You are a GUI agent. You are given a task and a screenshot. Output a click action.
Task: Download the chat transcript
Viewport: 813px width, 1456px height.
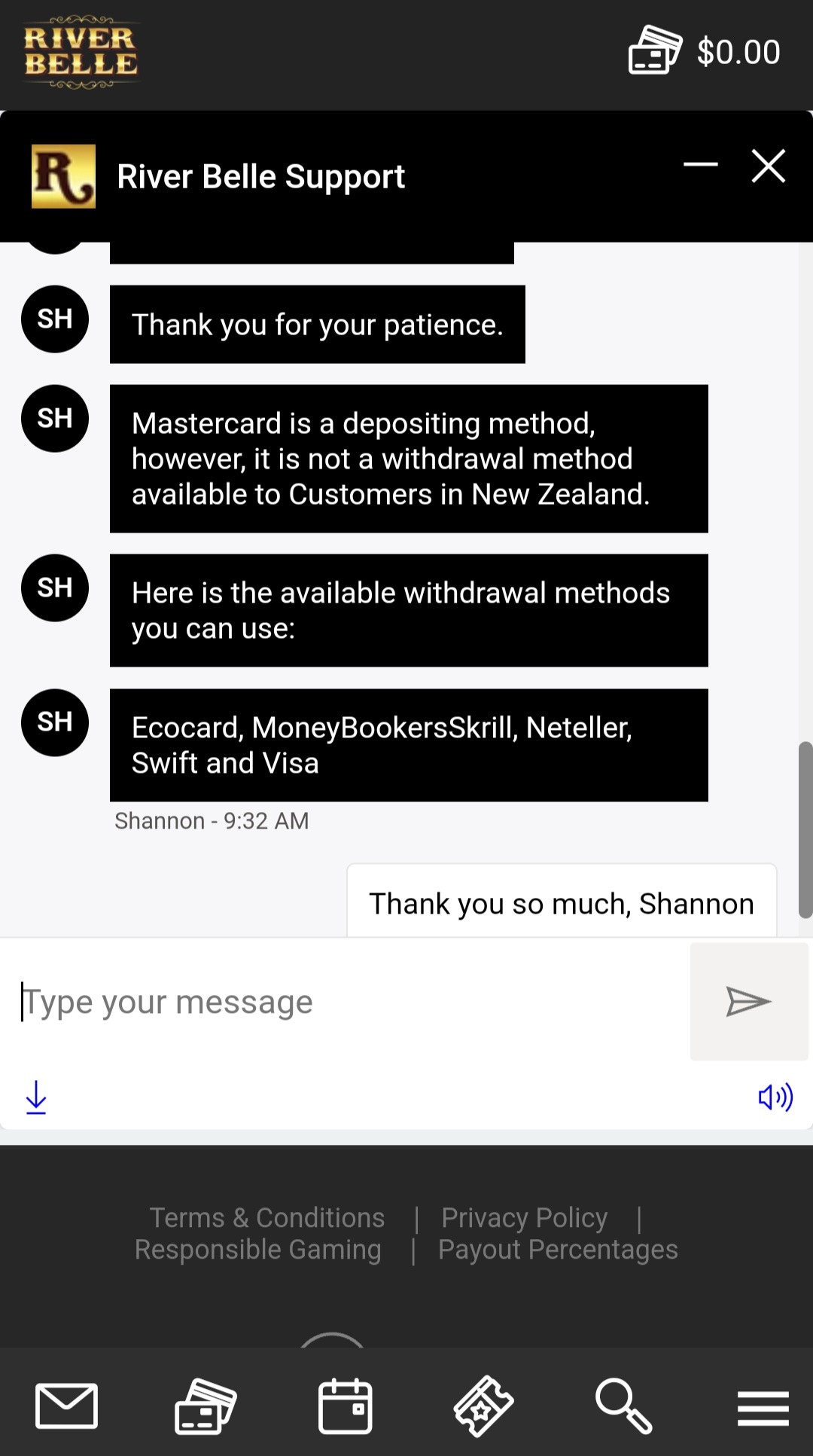[x=35, y=1097]
